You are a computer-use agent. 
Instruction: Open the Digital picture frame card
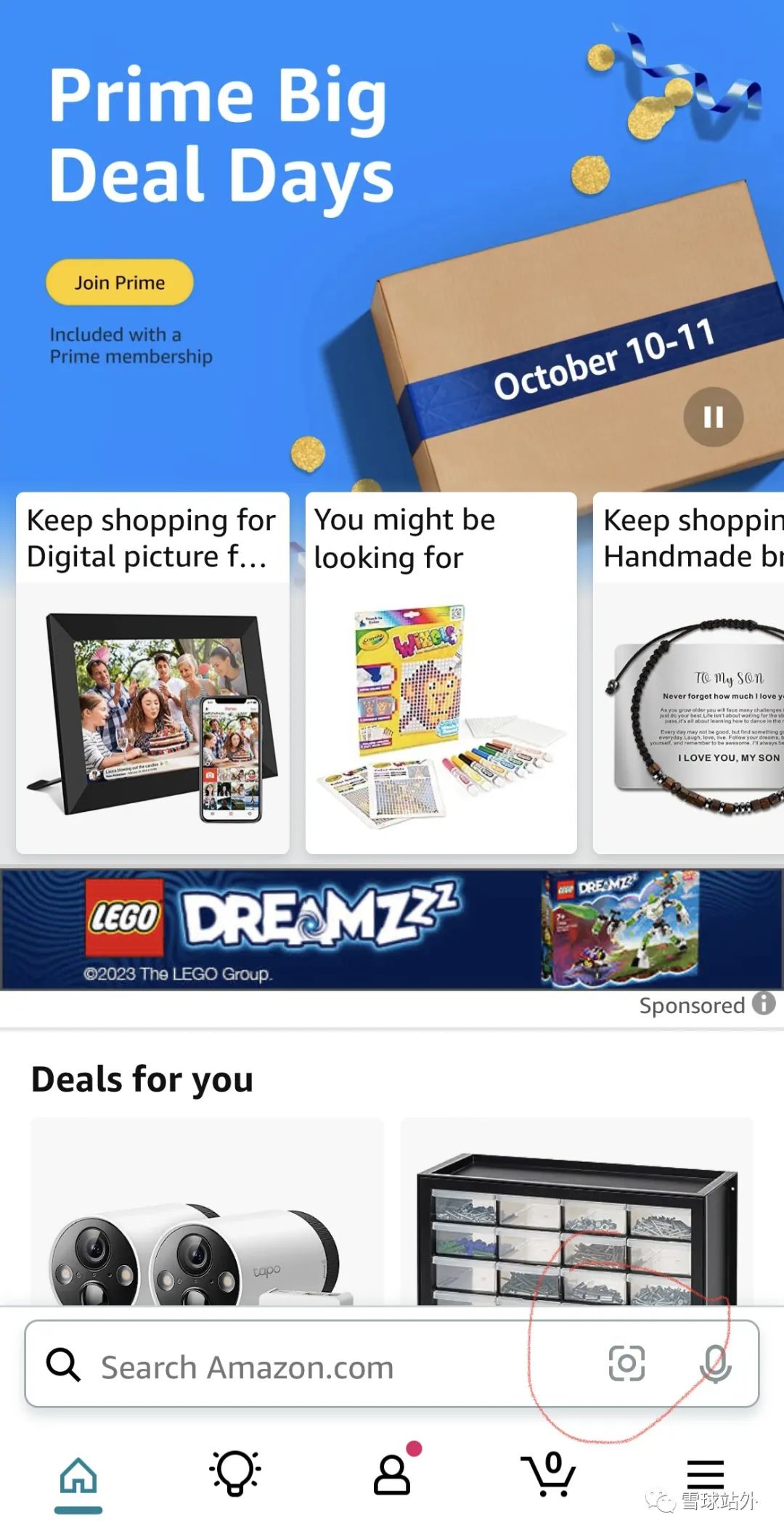click(152, 673)
